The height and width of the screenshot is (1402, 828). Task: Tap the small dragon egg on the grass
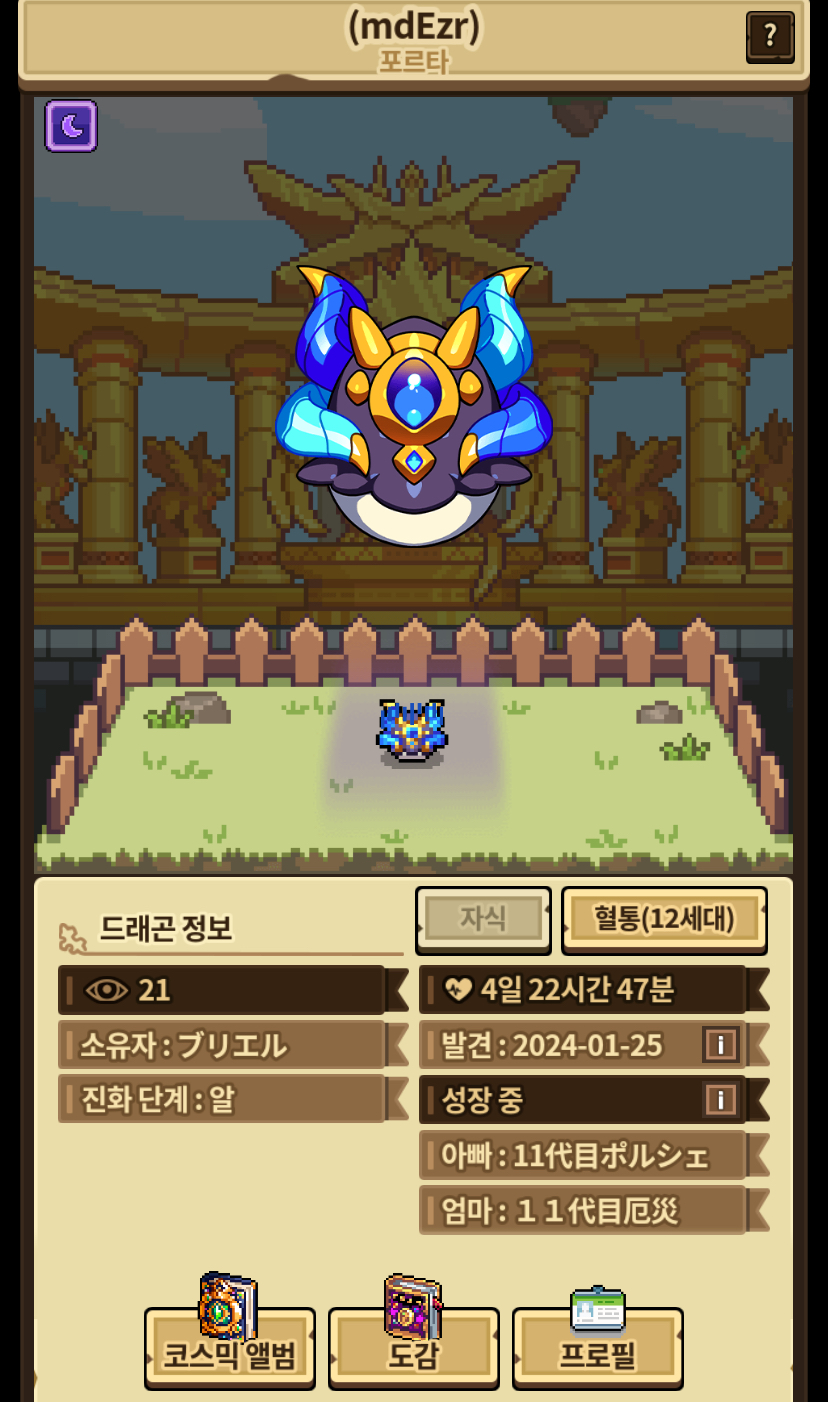pyautogui.click(x=412, y=732)
